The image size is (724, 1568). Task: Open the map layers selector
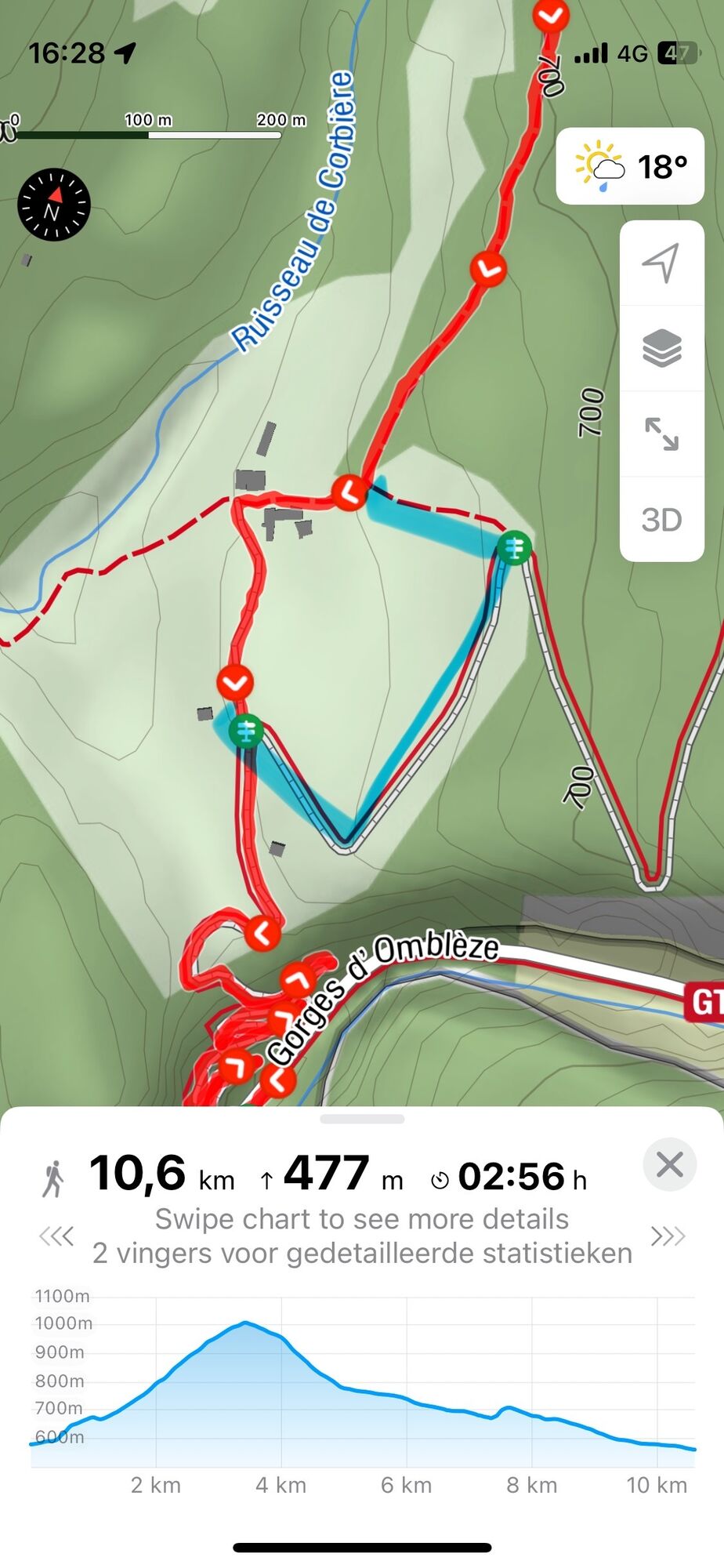[x=661, y=348]
